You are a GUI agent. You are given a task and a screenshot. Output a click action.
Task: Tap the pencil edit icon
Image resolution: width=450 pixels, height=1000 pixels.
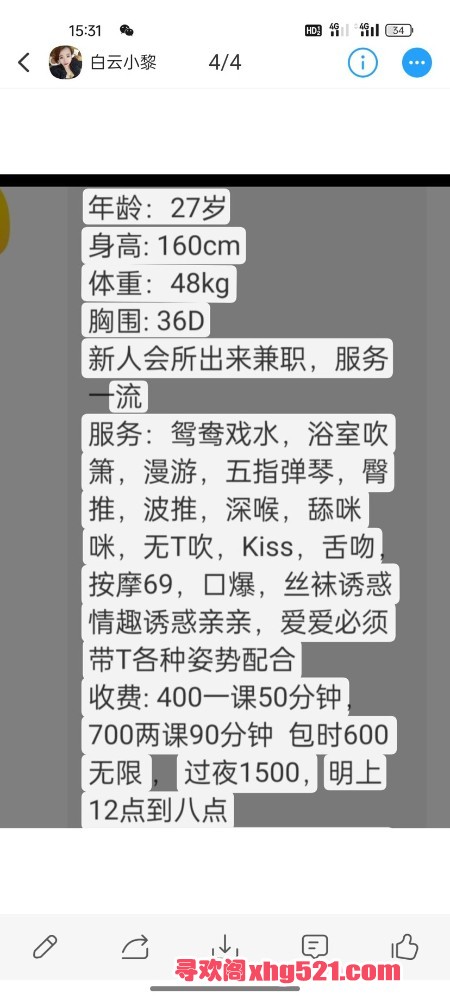(x=45, y=946)
